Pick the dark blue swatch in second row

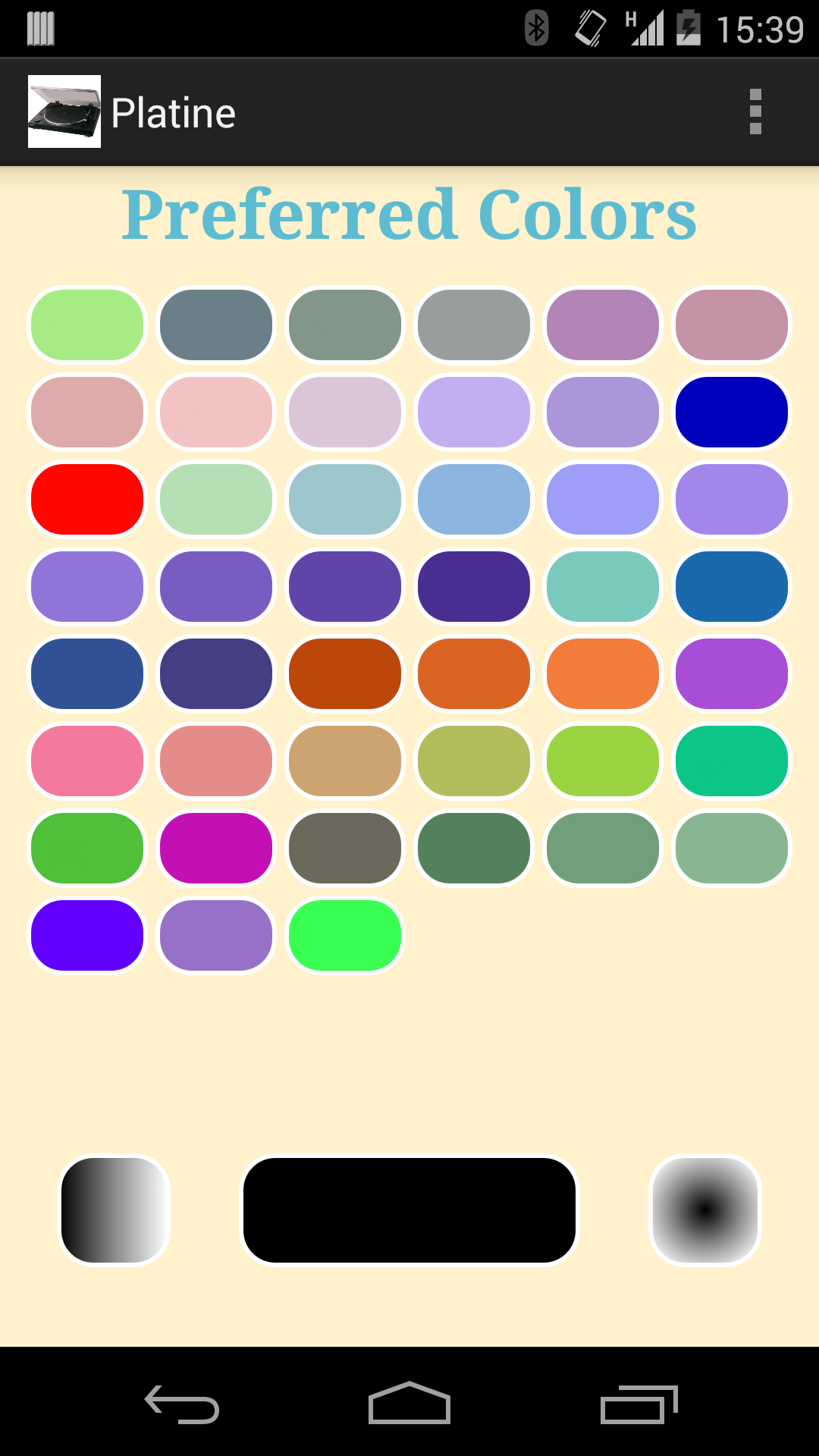(732, 413)
